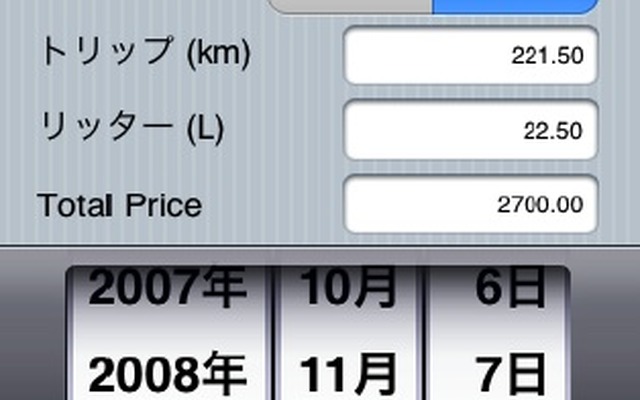This screenshot has width=640, height=400.
Task: Tap the トリップ (km) distance field
Action: pos(471,56)
